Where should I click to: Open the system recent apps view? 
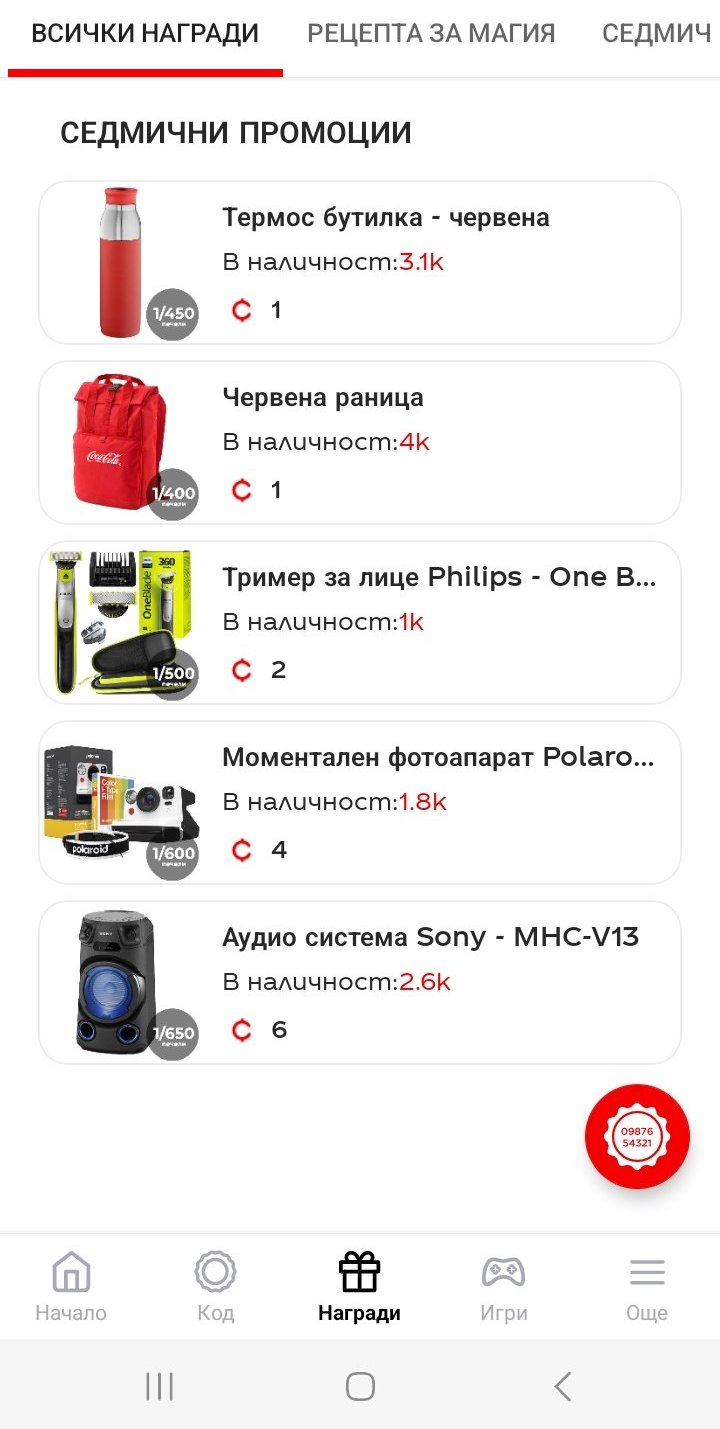159,1386
